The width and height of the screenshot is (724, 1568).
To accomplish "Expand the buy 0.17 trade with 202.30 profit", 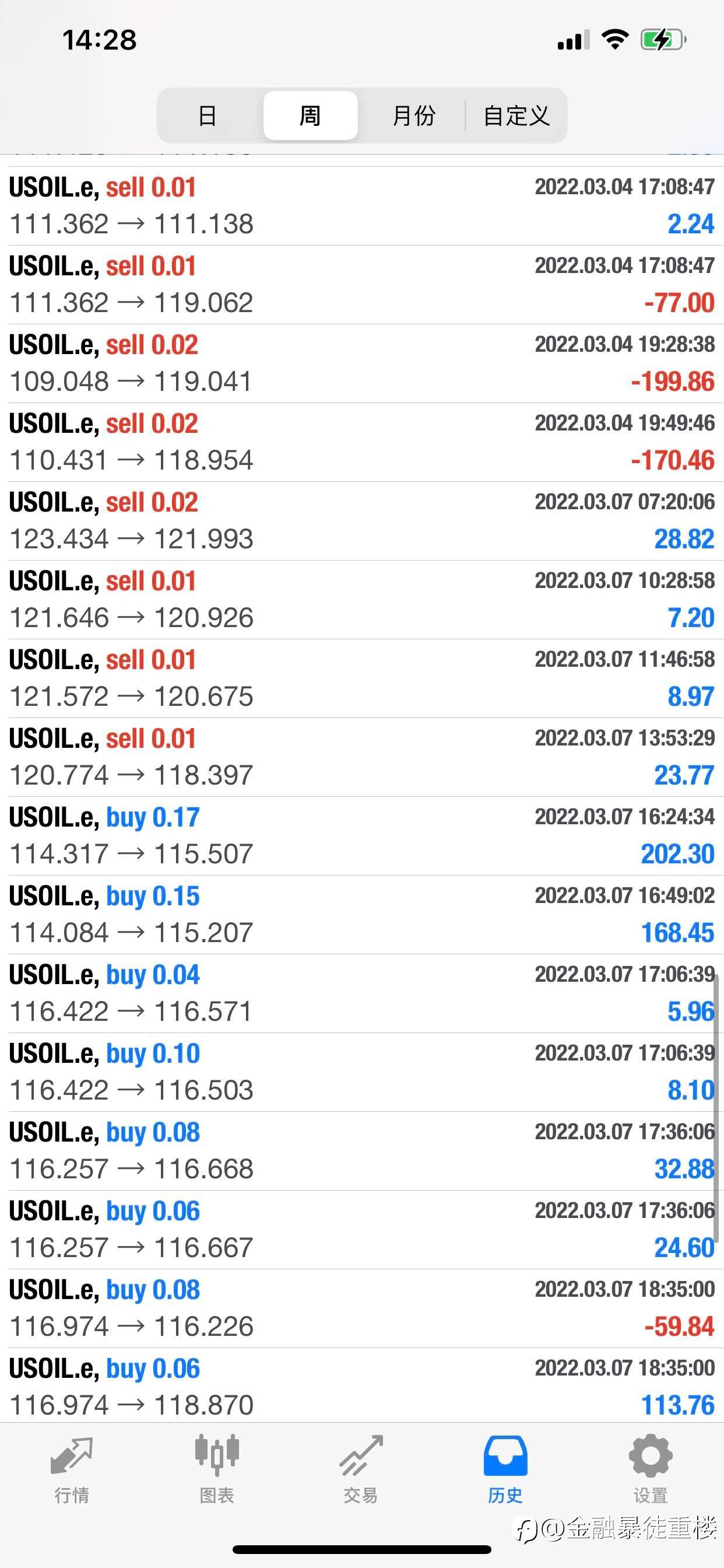I will (362, 836).
